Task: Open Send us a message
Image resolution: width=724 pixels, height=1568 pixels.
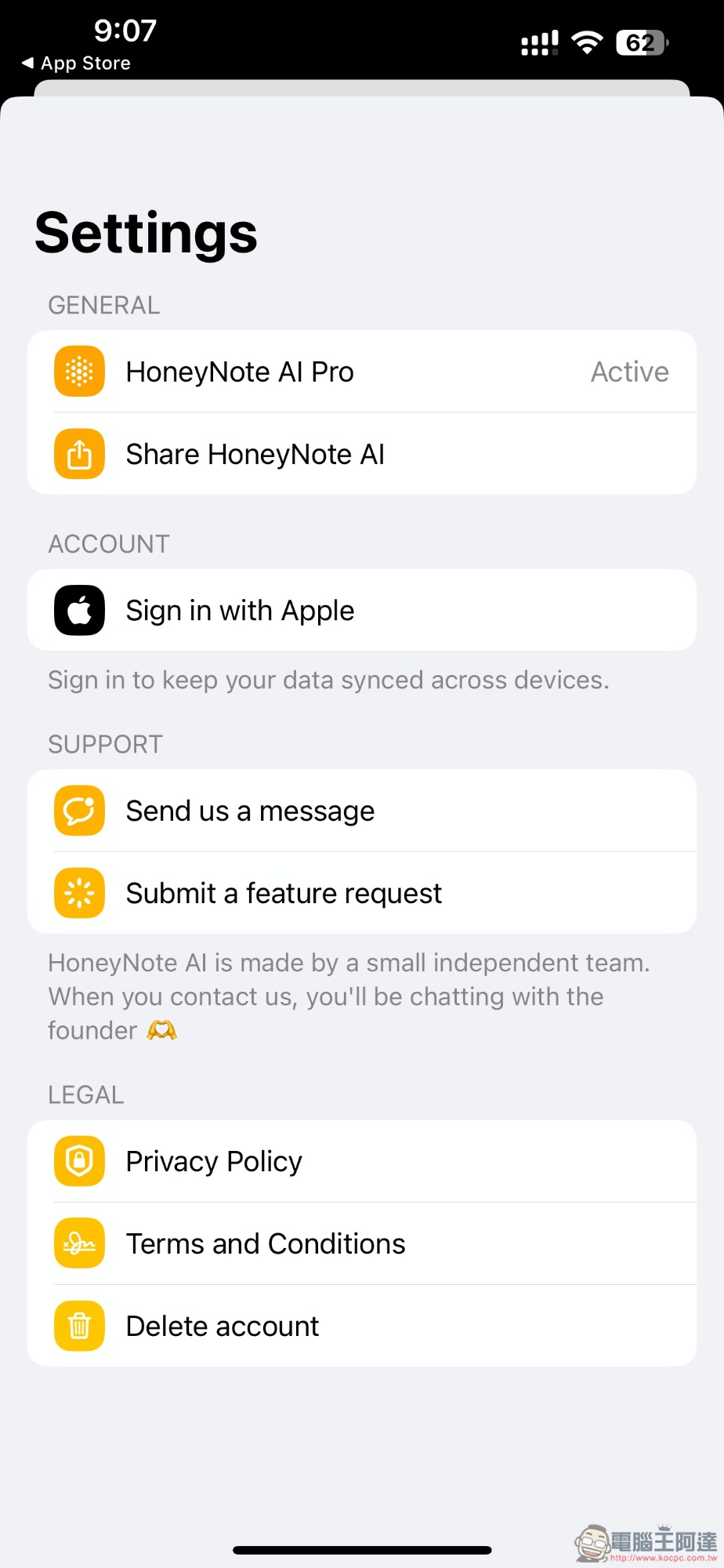Action: click(360, 811)
